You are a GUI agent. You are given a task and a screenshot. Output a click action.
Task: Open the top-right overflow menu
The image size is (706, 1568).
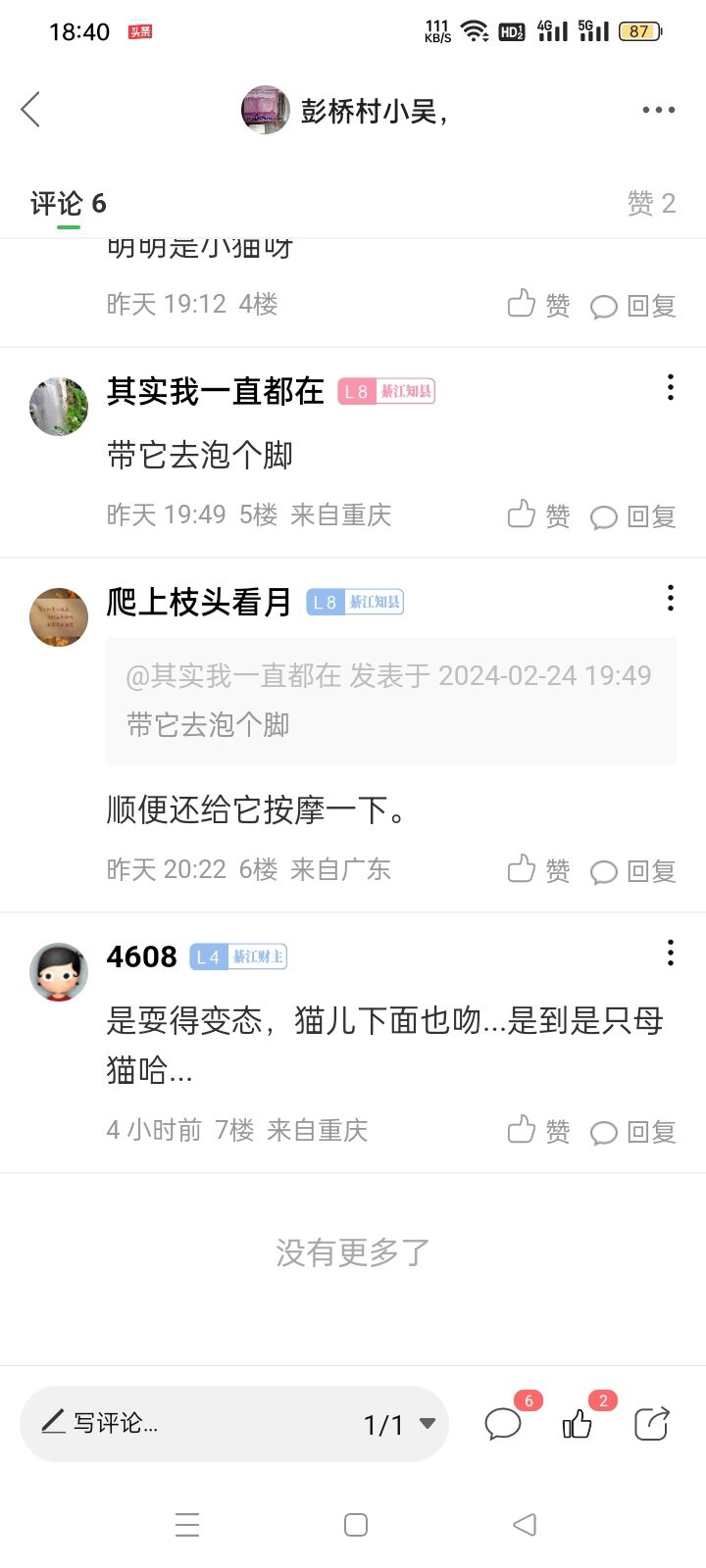click(x=658, y=110)
